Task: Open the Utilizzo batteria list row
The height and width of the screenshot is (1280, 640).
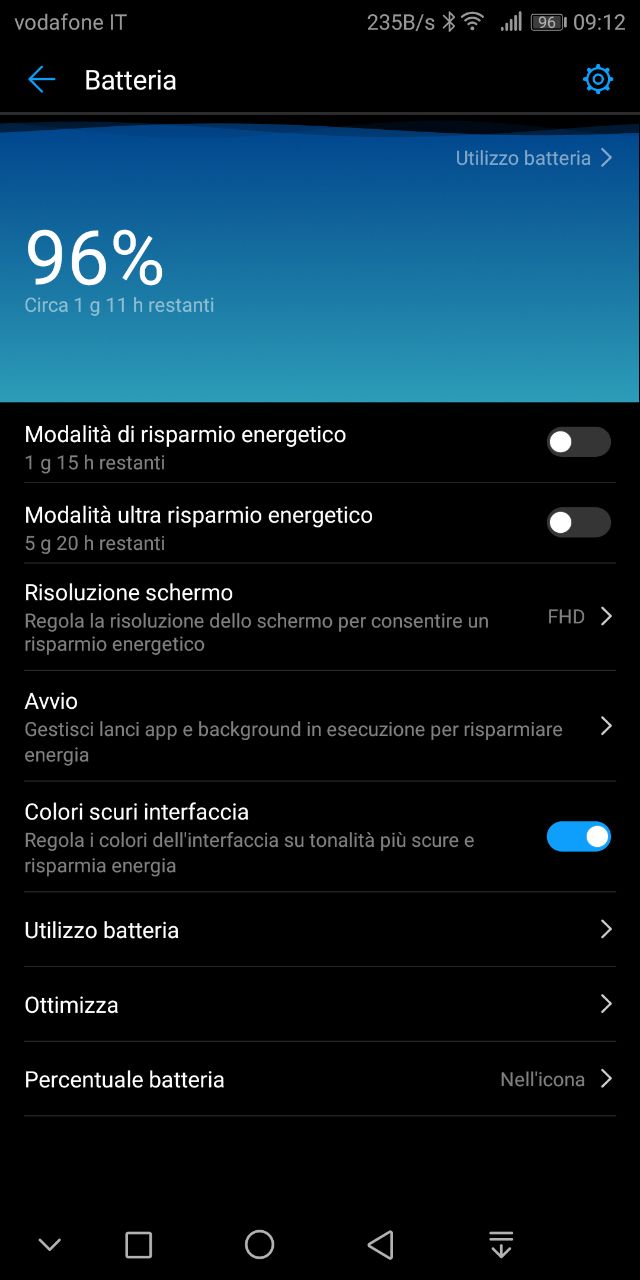Action: 320,930
